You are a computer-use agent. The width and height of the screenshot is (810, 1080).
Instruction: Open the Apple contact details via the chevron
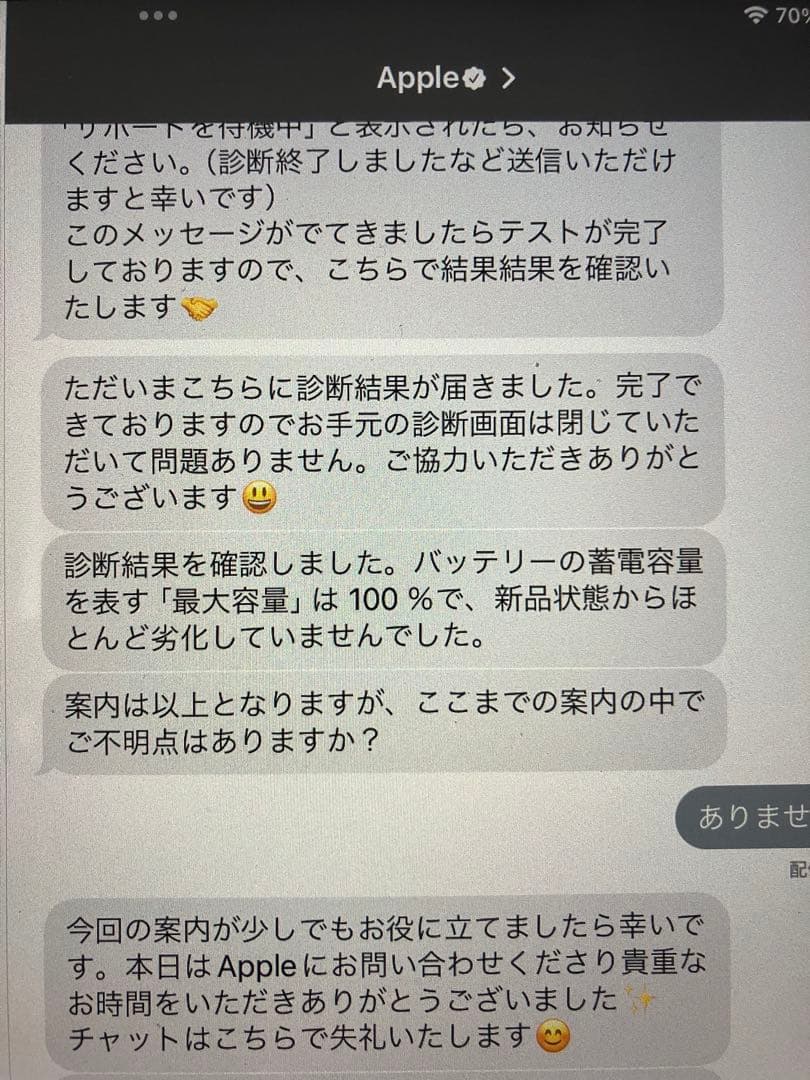pyautogui.click(x=506, y=78)
